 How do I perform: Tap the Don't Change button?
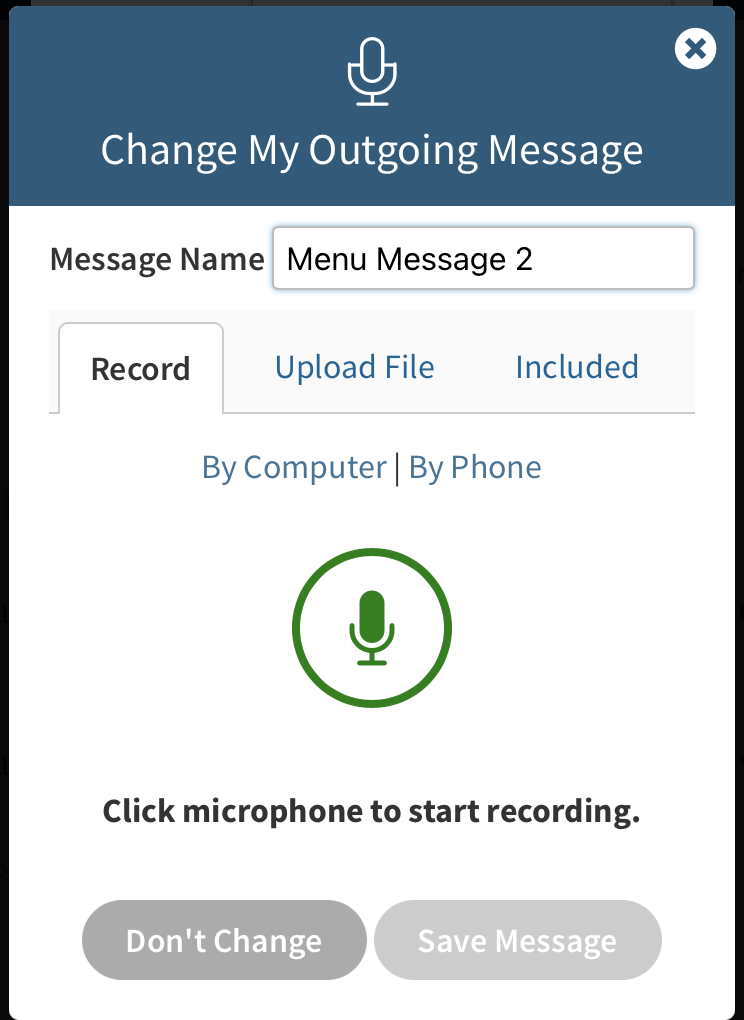(x=224, y=940)
